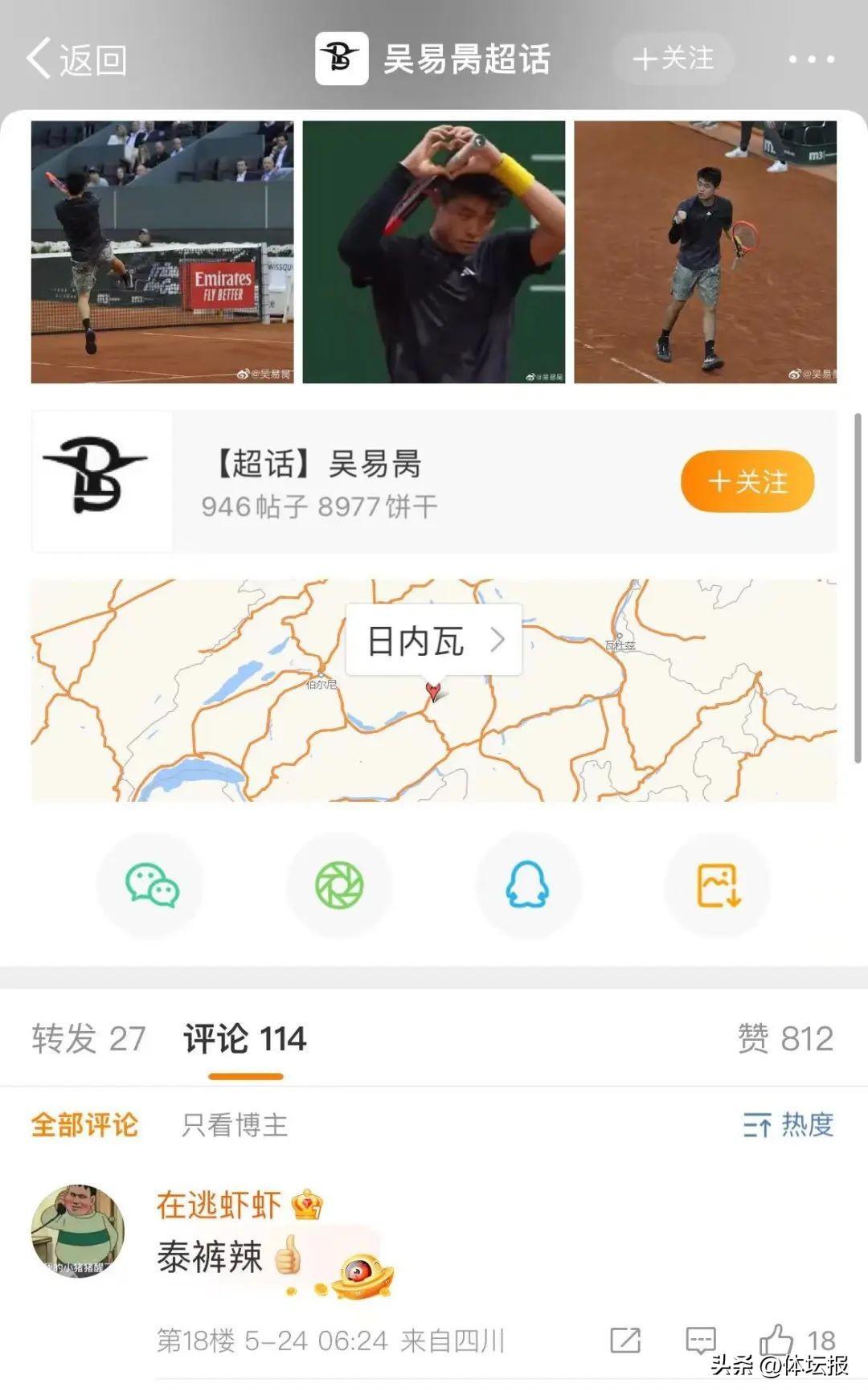
Task: Share to WeChat Moments
Action: coord(339,885)
